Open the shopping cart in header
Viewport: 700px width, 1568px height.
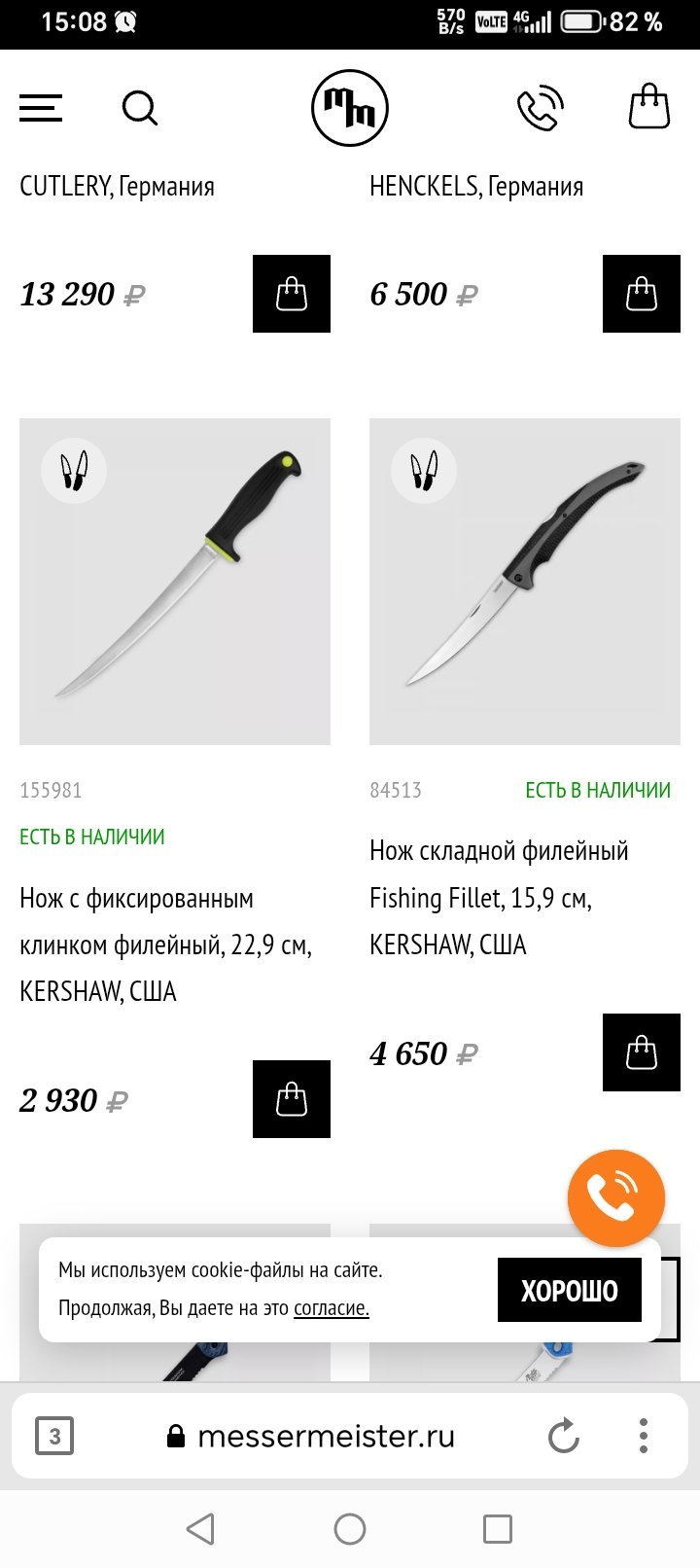click(x=648, y=107)
